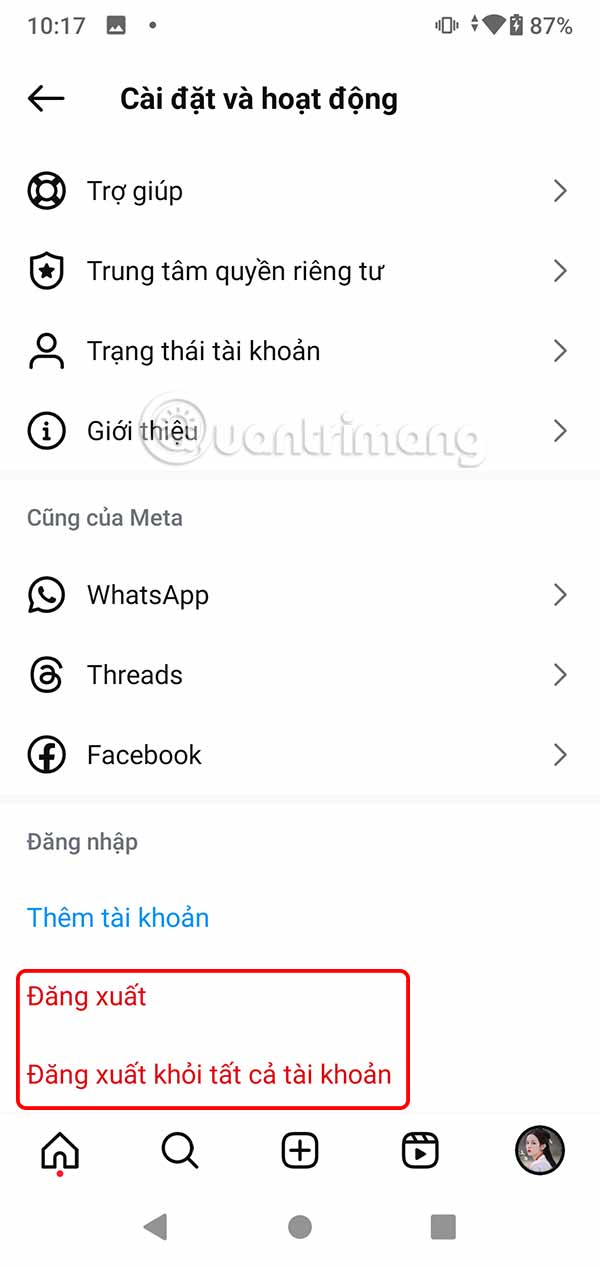This screenshot has width=600, height=1267.
Task: Tap Thêm tài khoản to add account
Action: [118, 918]
